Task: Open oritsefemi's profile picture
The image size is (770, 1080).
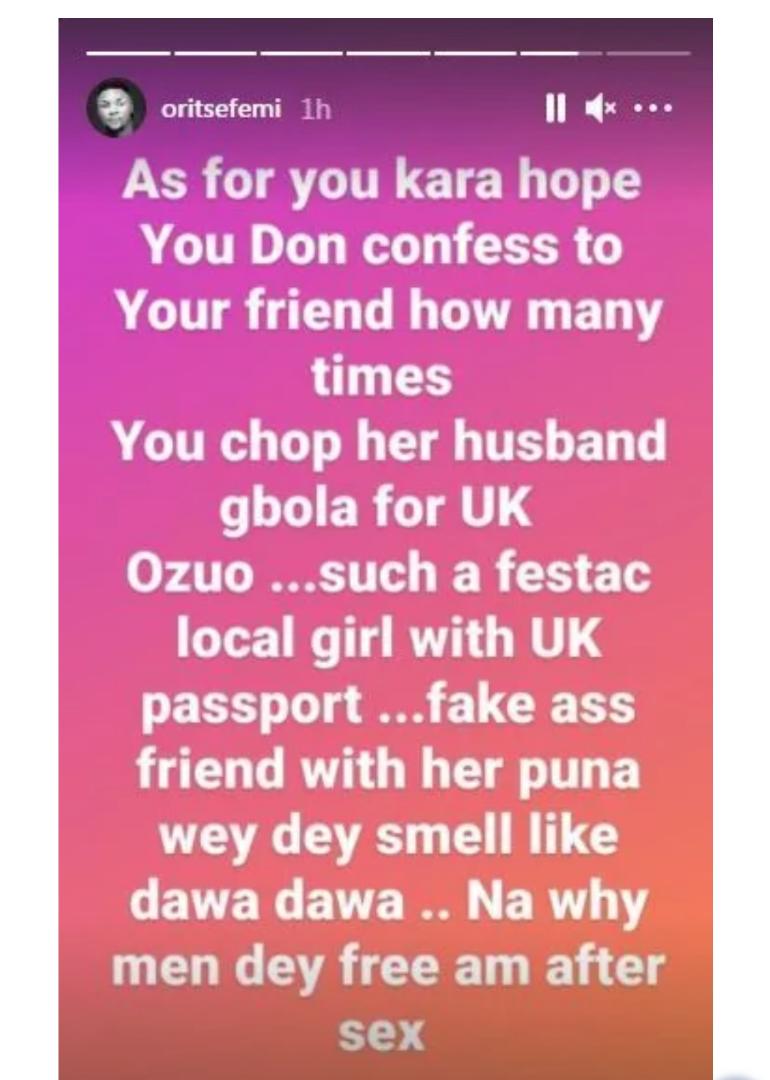Action: click(115, 107)
